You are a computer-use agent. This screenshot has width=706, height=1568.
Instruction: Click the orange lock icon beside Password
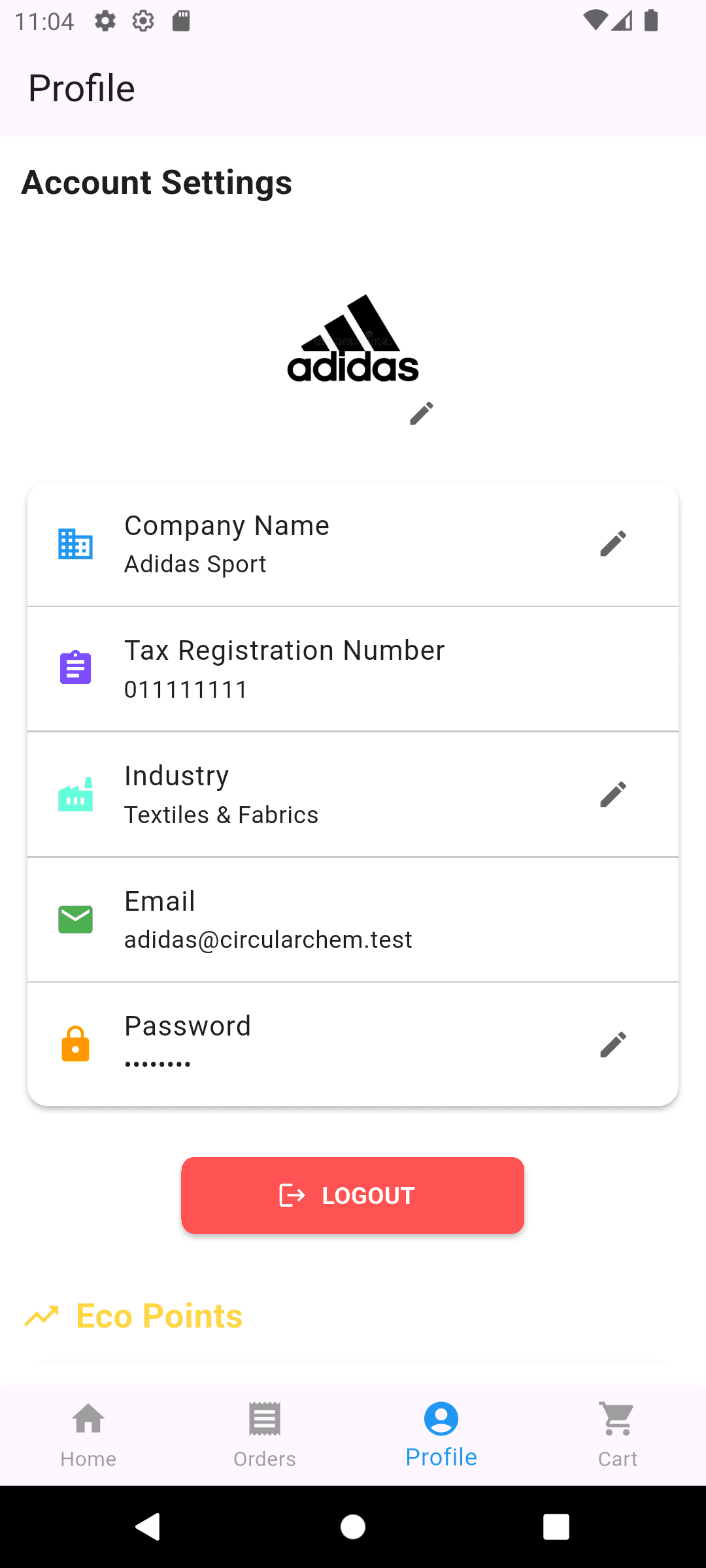tap(75, 1043)
